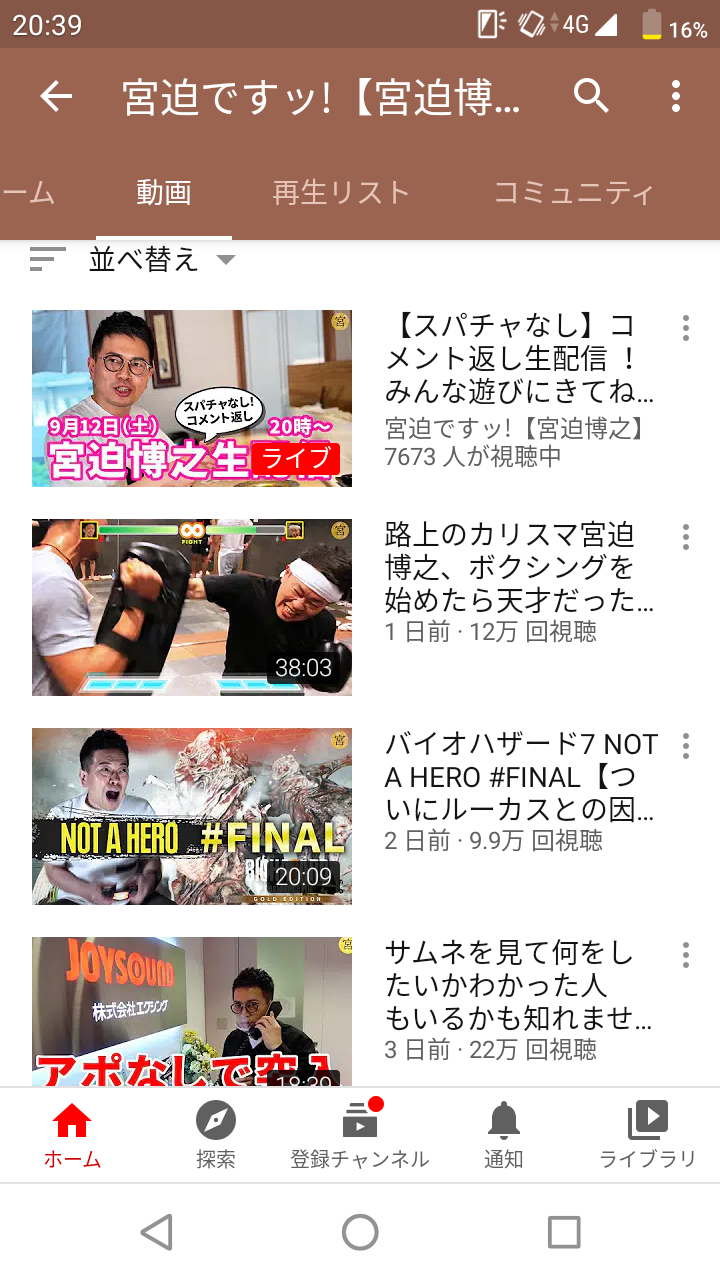Image resolution: width=720 pixels, height=1280 pixels.
Task: Open the 登録チャンネル tab
Action: click(360, 1135)
